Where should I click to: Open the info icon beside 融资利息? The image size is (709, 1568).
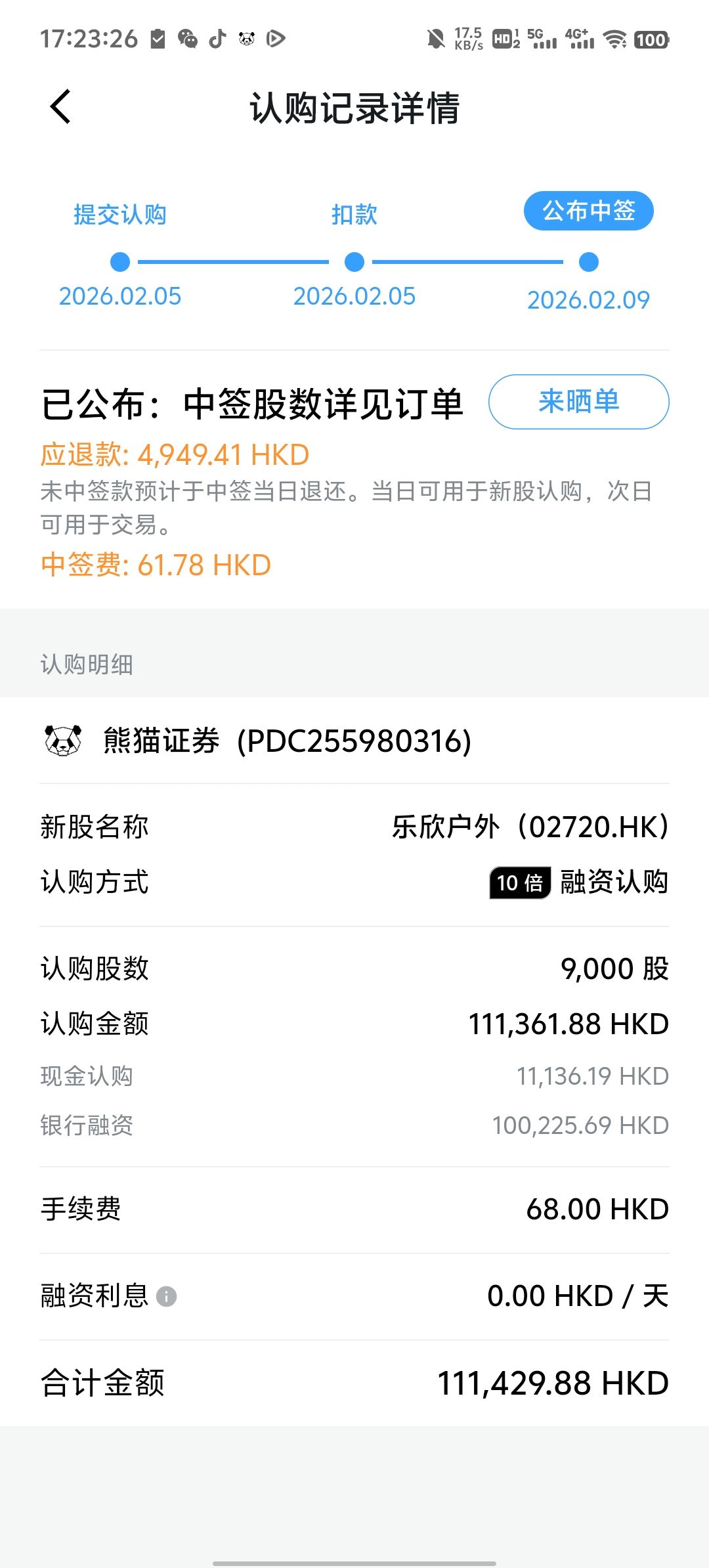(x=167, y=1297)
